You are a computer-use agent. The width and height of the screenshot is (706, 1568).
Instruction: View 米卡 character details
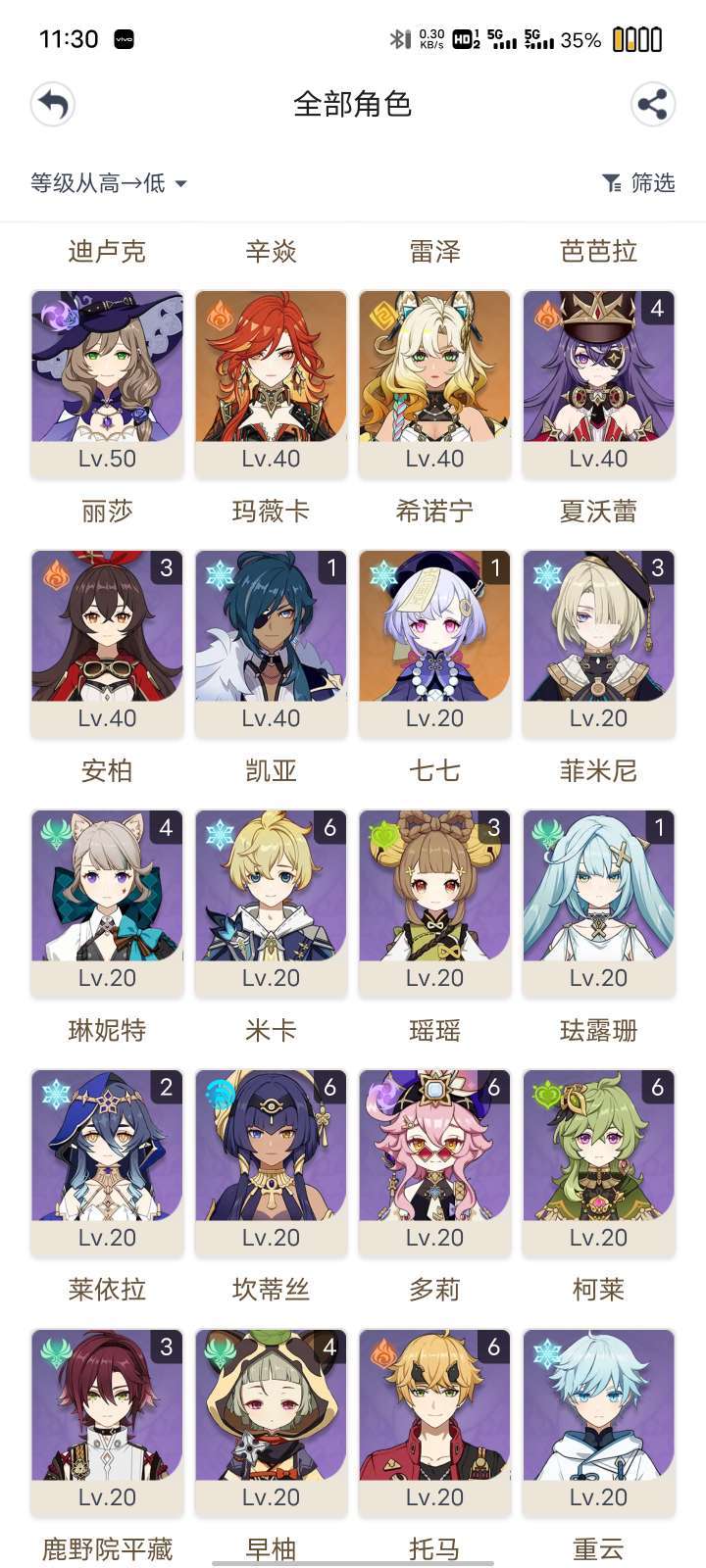click(x=271, y=904)
